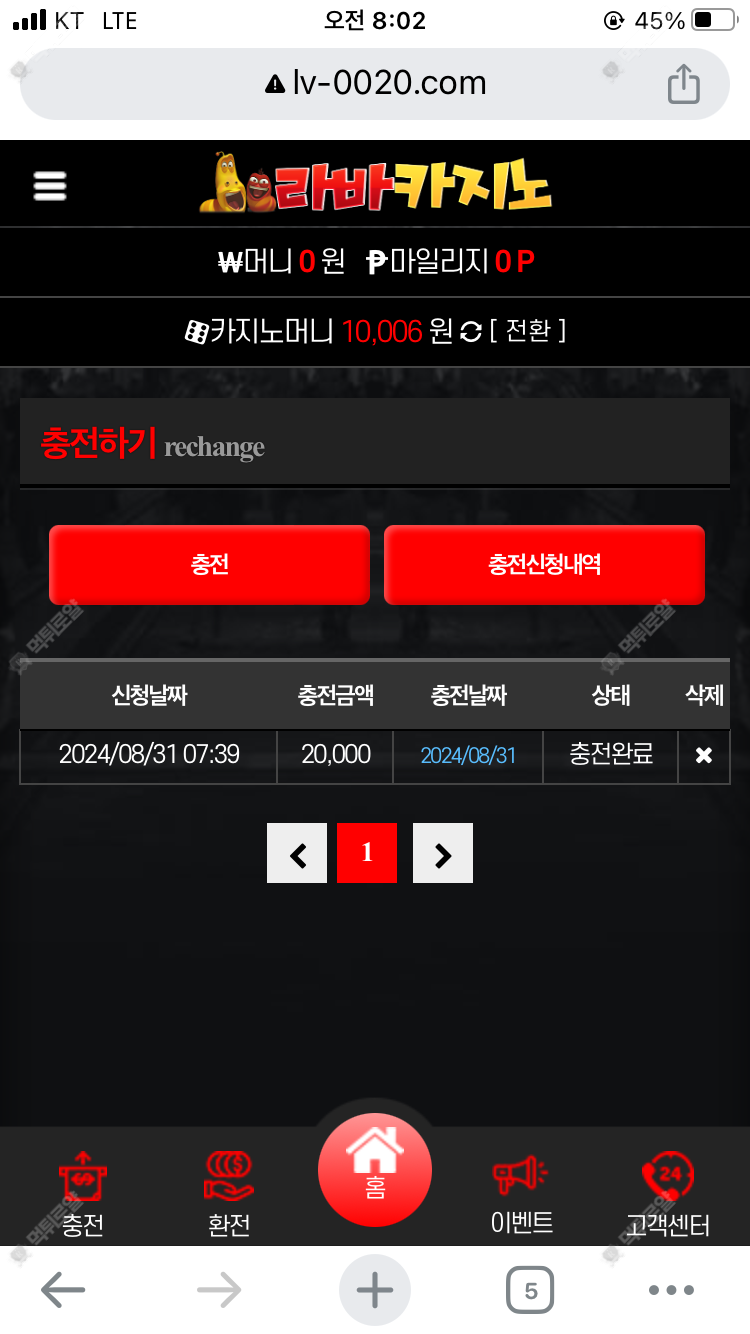Open the browser tab switcher
The image size is (750, 1334).
pyautogui.click(x=530, y=1290)
